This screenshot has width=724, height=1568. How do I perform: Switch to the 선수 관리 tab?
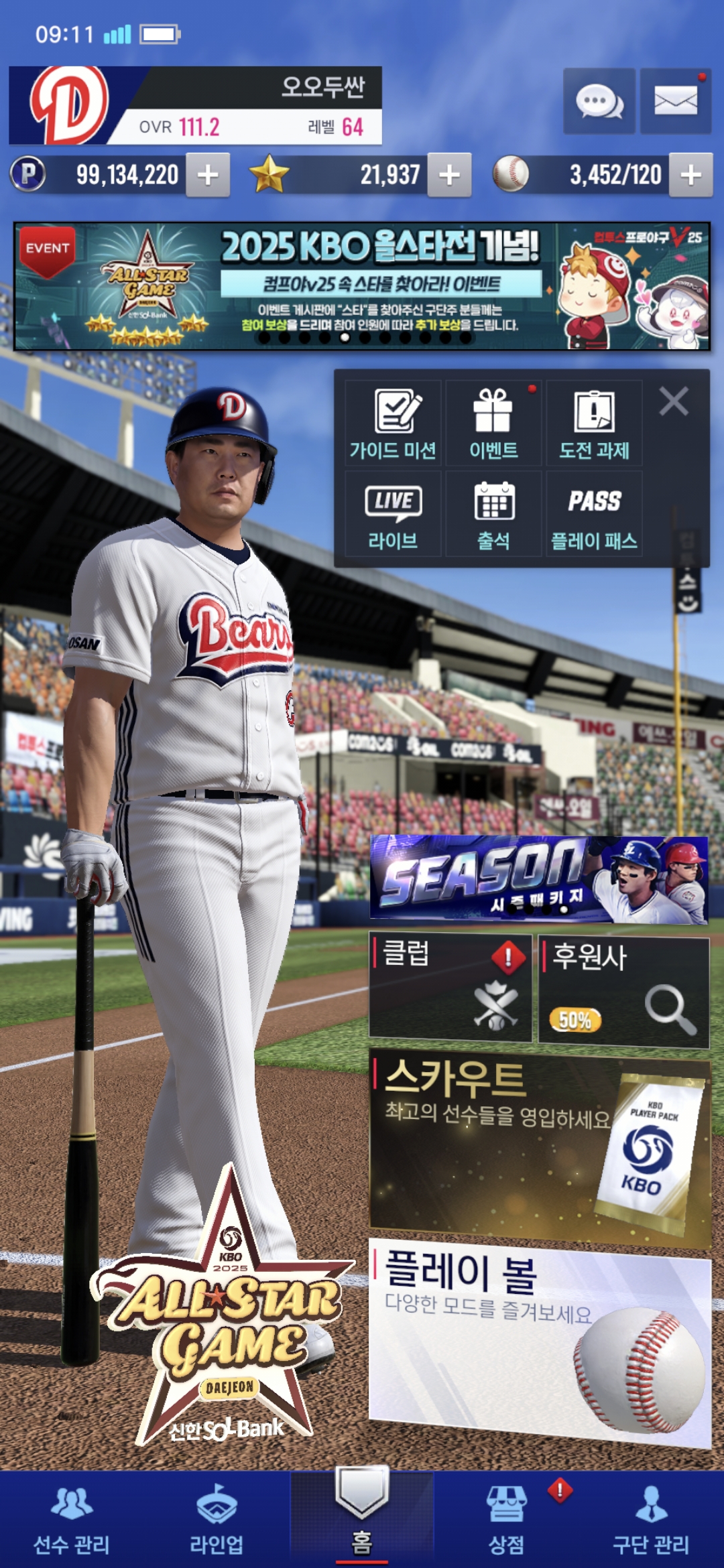pyautogui.click(x=72, y=1520)
